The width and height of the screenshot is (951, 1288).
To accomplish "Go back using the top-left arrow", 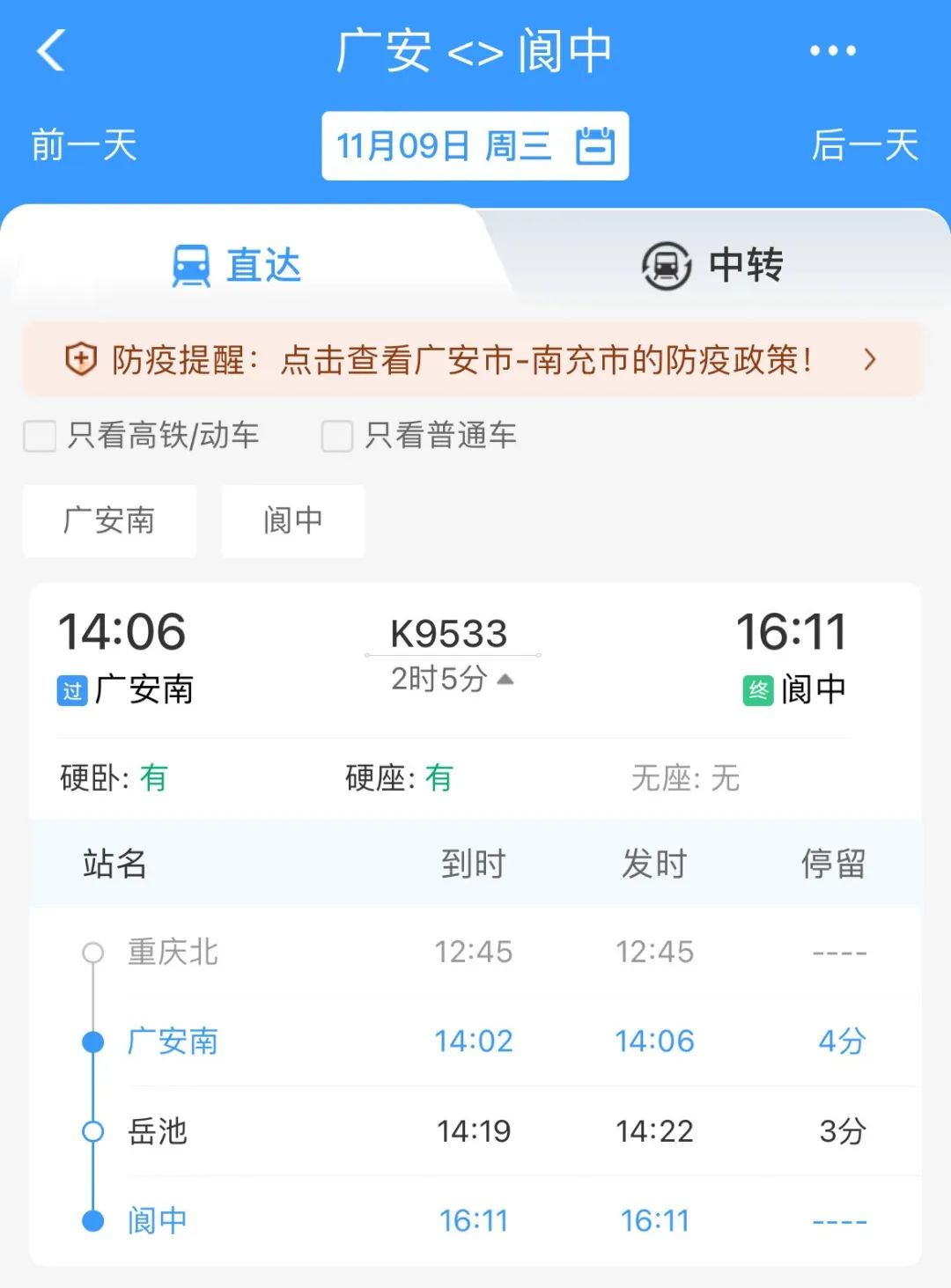I will pyautogui.click(x=51, y=50).
